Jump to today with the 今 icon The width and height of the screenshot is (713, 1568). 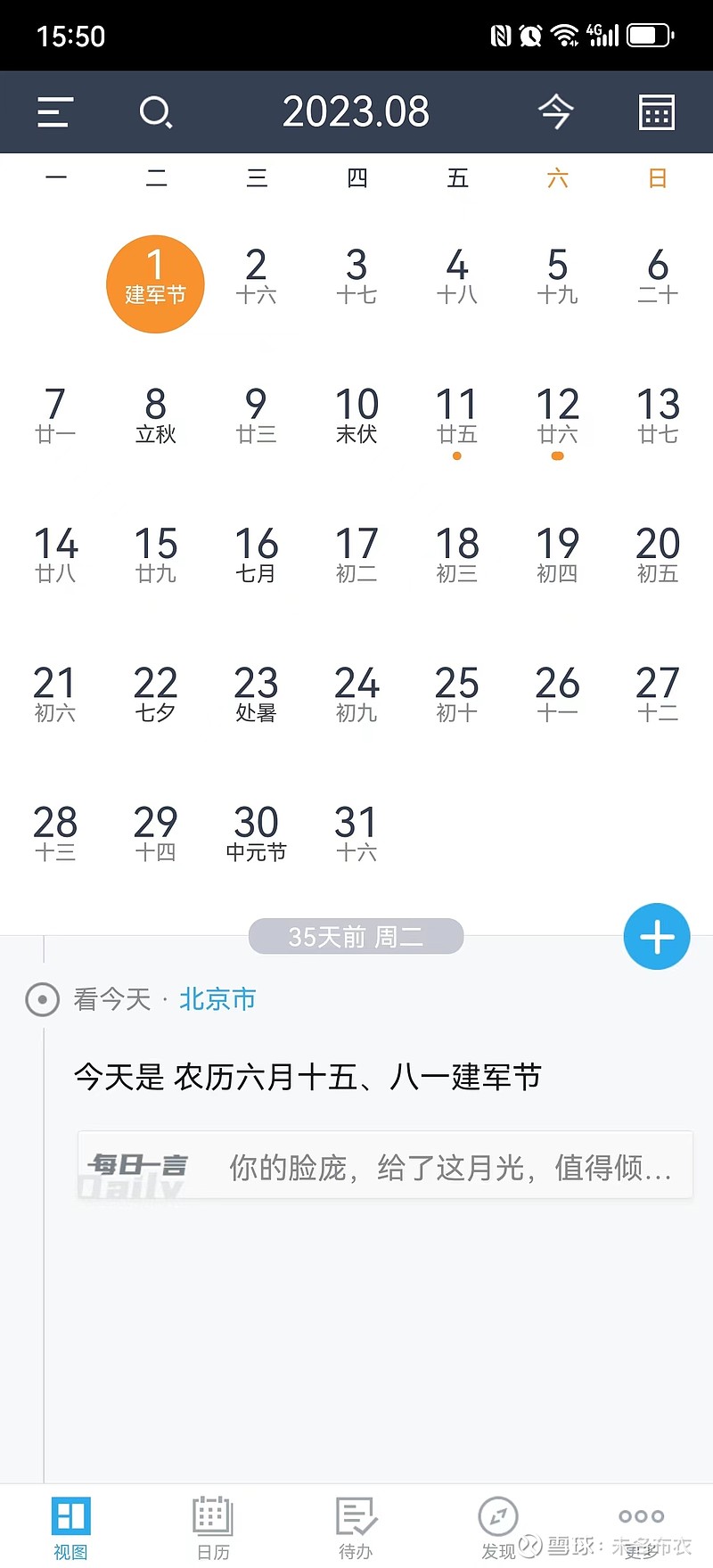(x=555, y=112)
